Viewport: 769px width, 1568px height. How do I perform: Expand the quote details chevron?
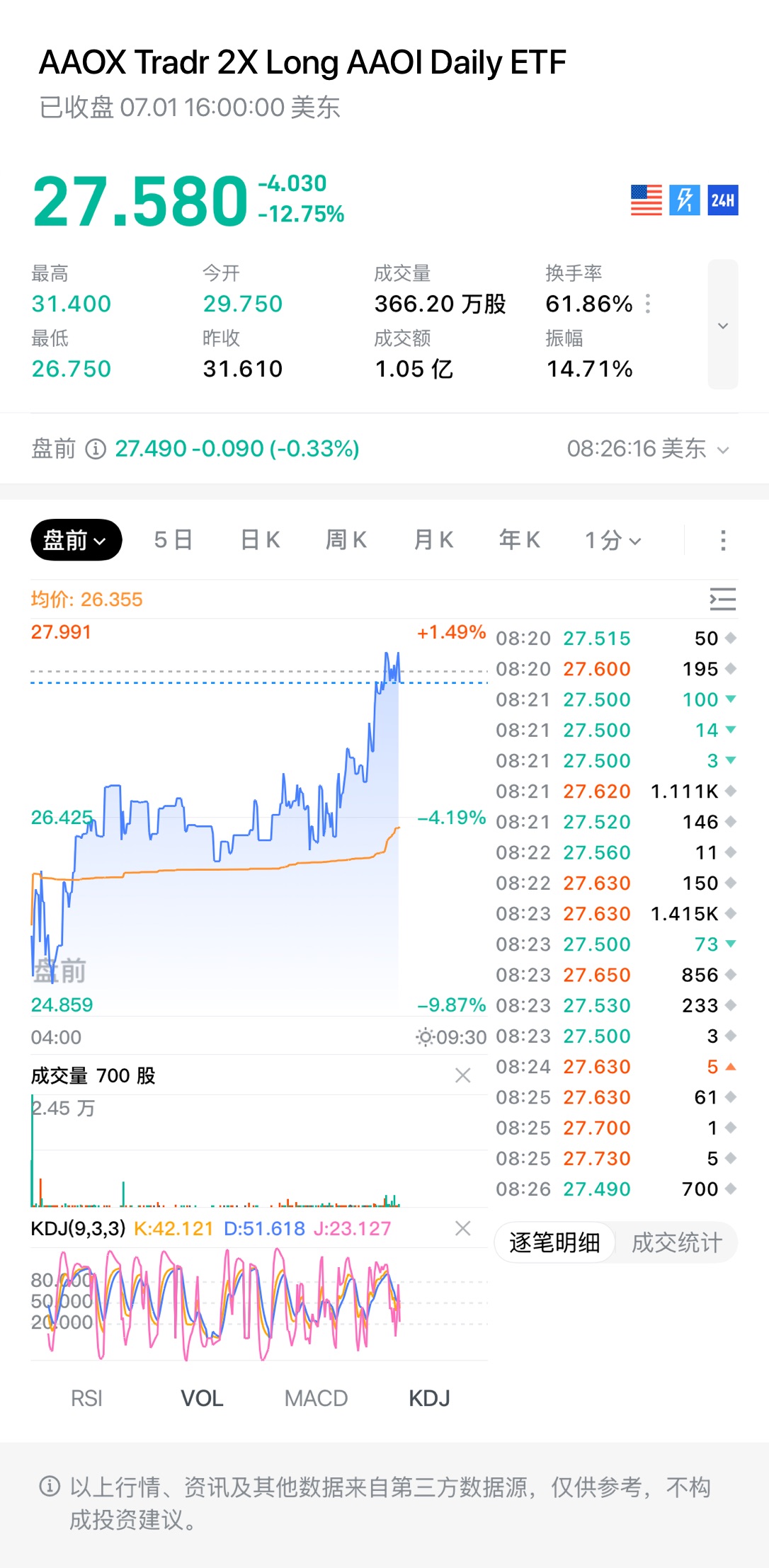723,325
